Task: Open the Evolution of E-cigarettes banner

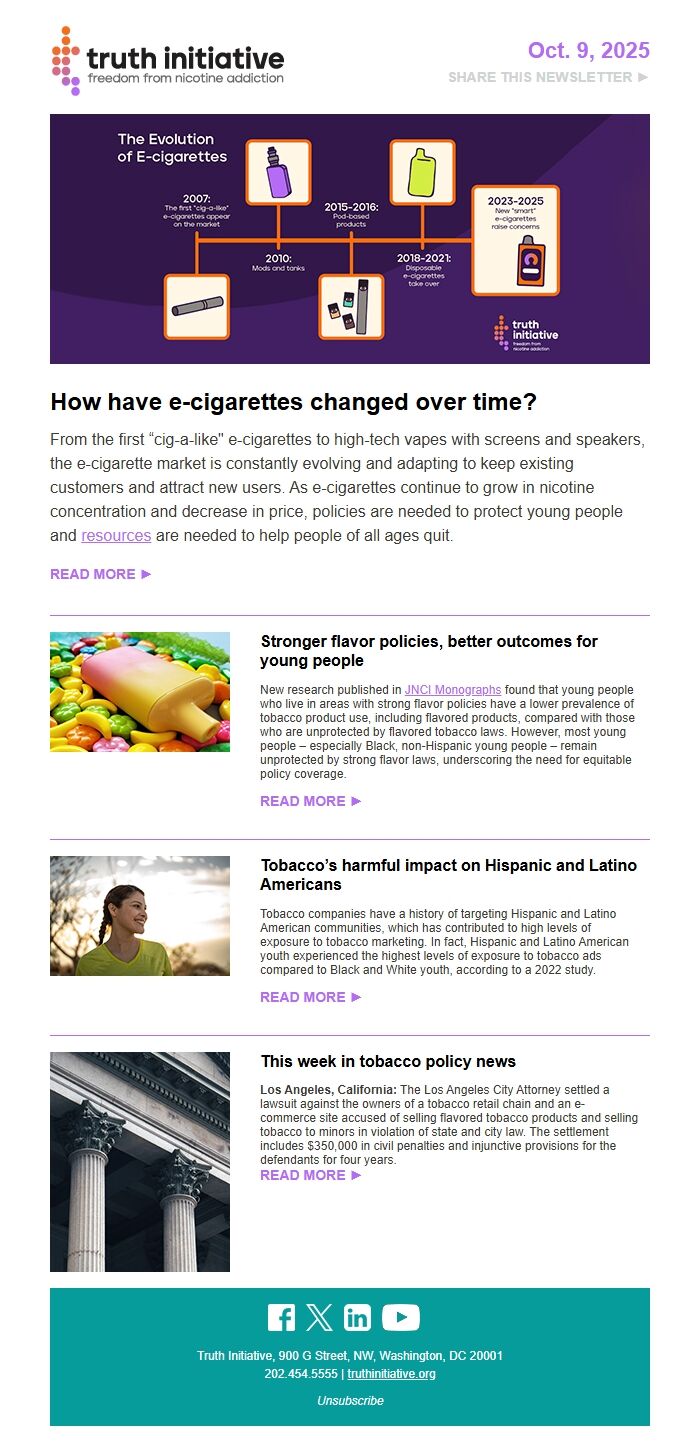Action: [x=350, y=239]
